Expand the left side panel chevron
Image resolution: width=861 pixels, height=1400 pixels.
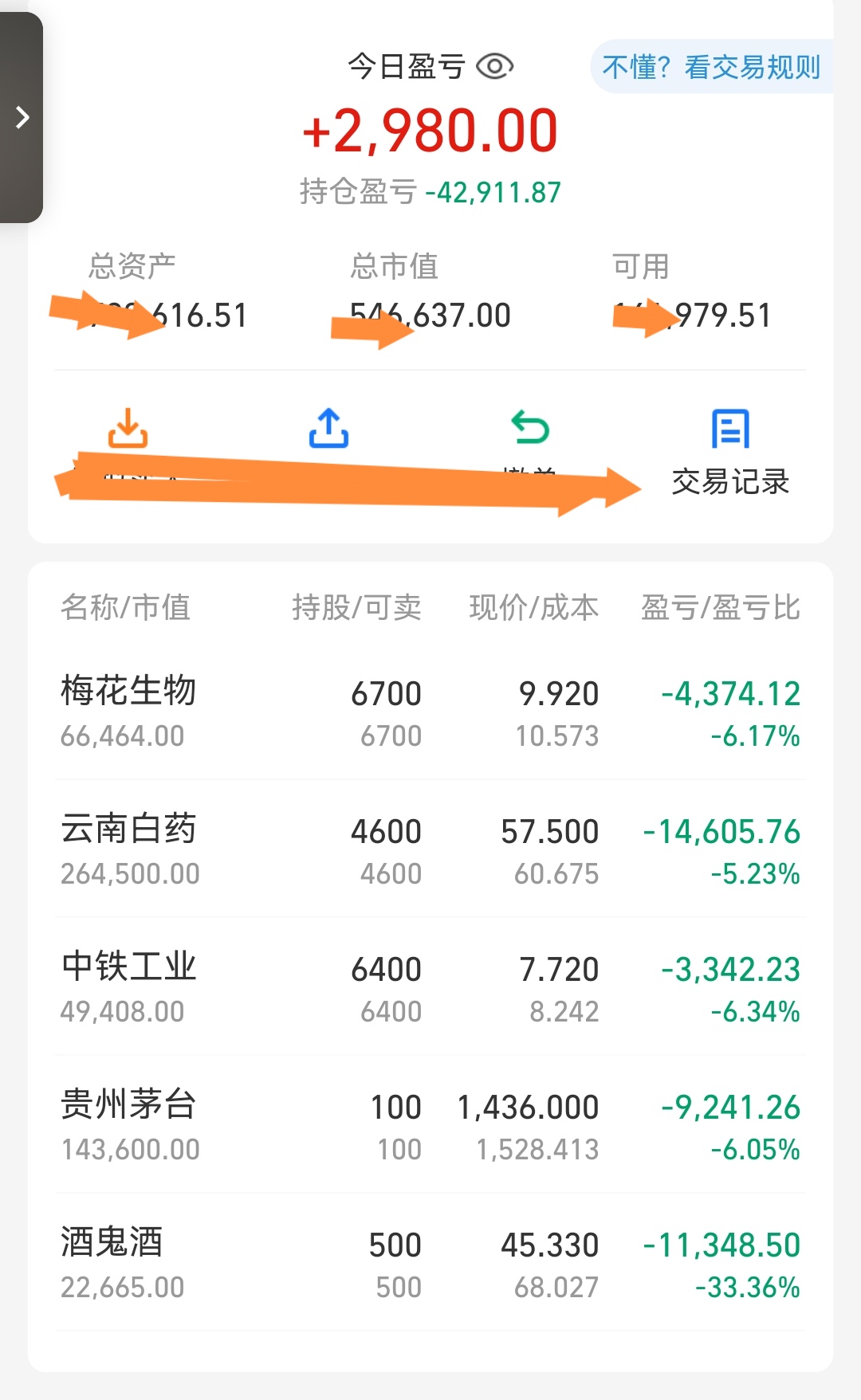point(22,117)
